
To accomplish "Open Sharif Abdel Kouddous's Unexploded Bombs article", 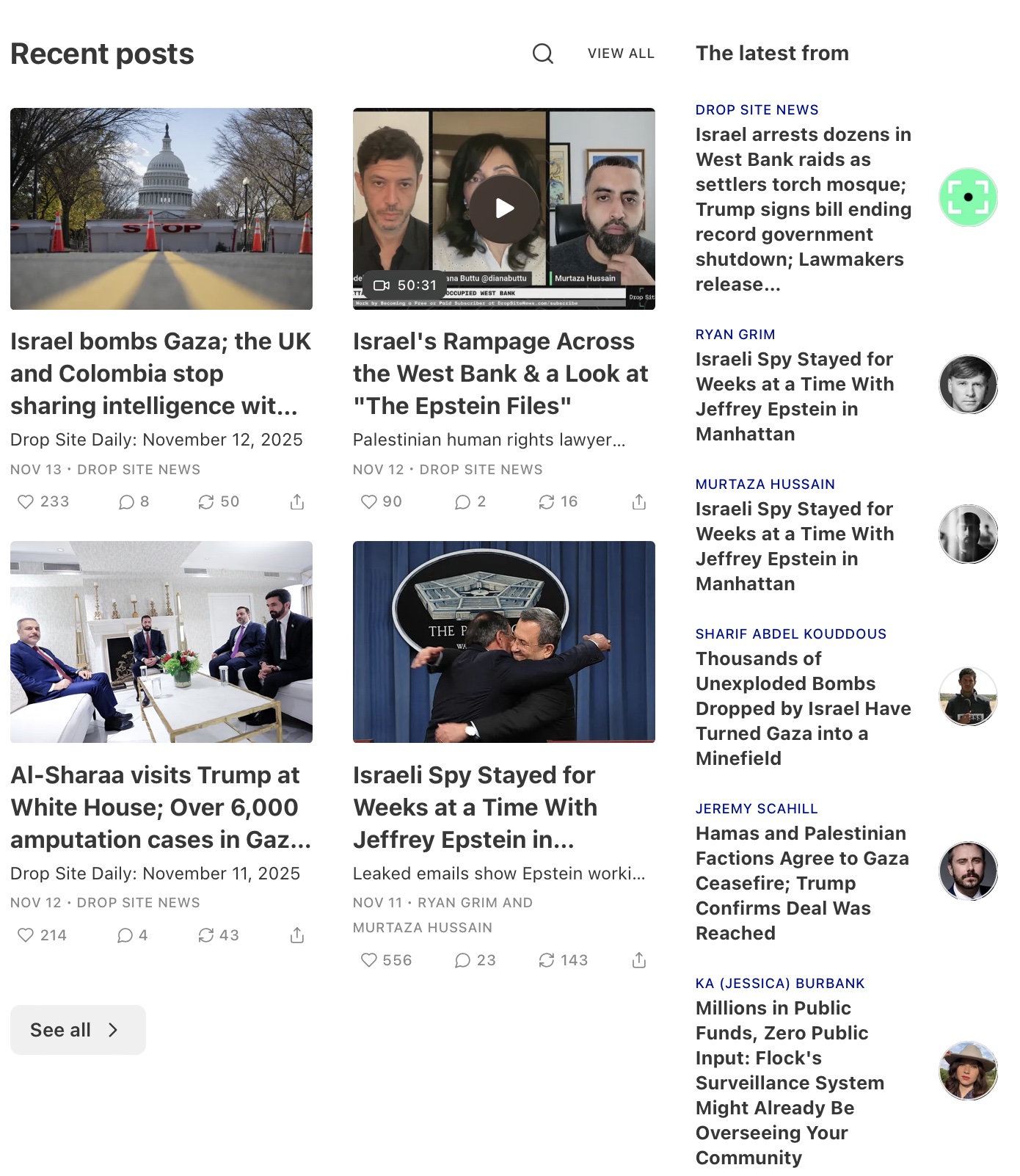I will point(803,708).
